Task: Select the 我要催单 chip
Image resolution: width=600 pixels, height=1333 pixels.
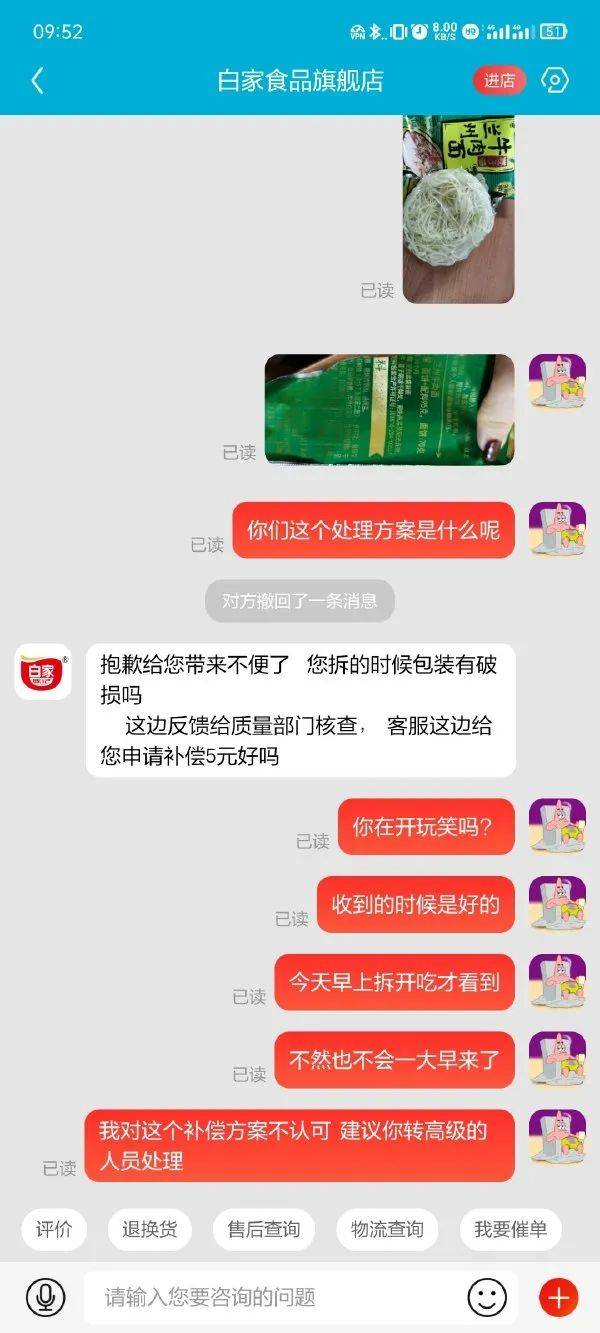Action: coord(510,1229)
